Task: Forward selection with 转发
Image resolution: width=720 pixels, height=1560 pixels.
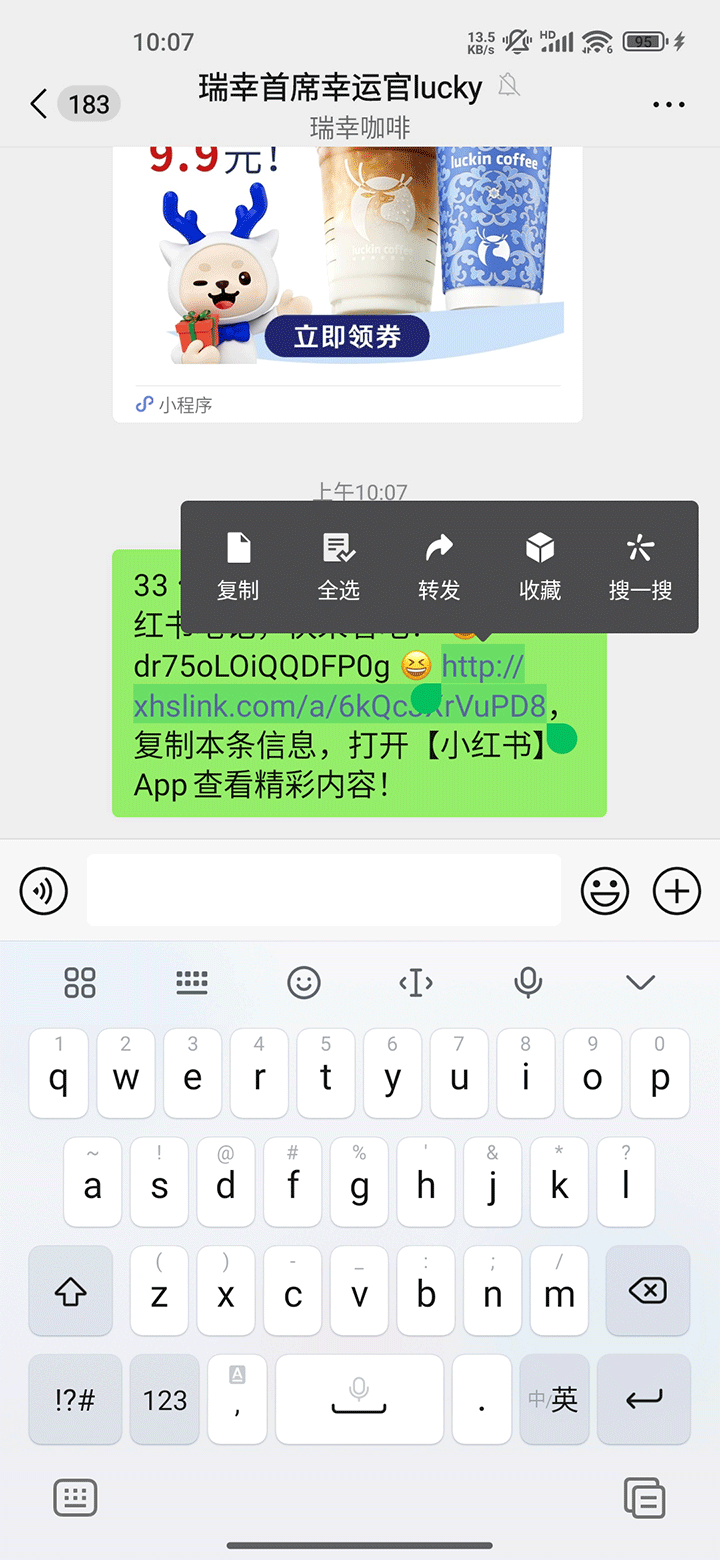Action: coord(439,567)
